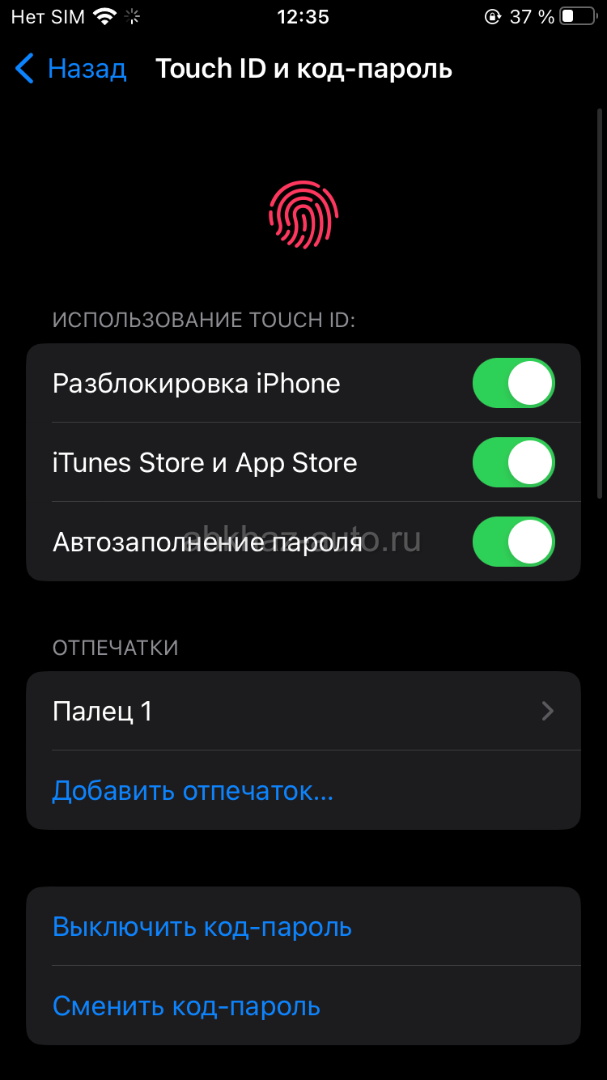The image size is (607, 1080).
Task: Choose Сменить код-пароль
Action: pyautogui.click(x=186, y=1006)
